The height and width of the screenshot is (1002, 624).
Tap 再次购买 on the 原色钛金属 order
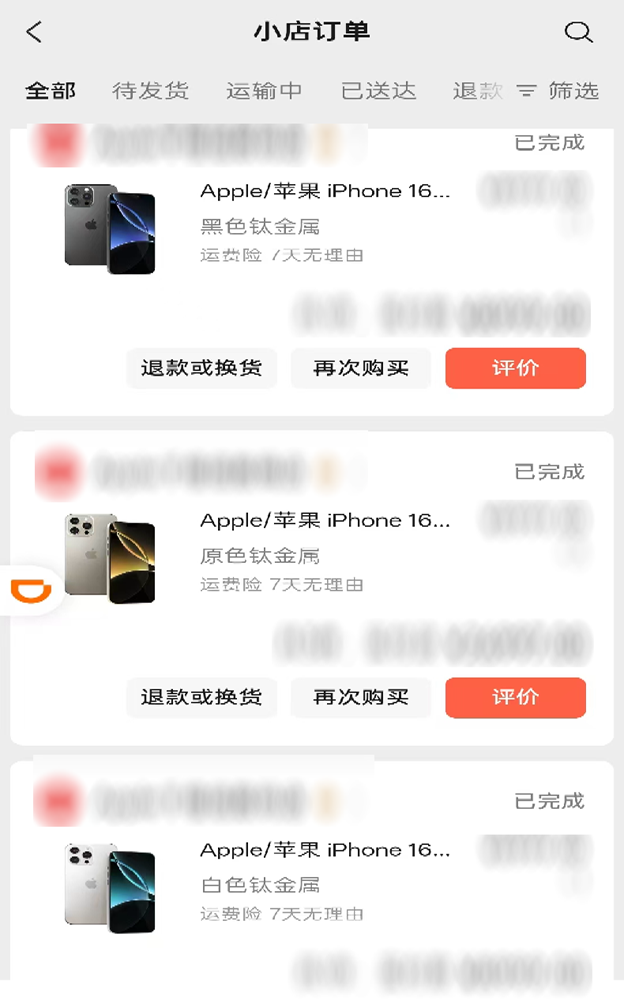(x=361, y=697)
